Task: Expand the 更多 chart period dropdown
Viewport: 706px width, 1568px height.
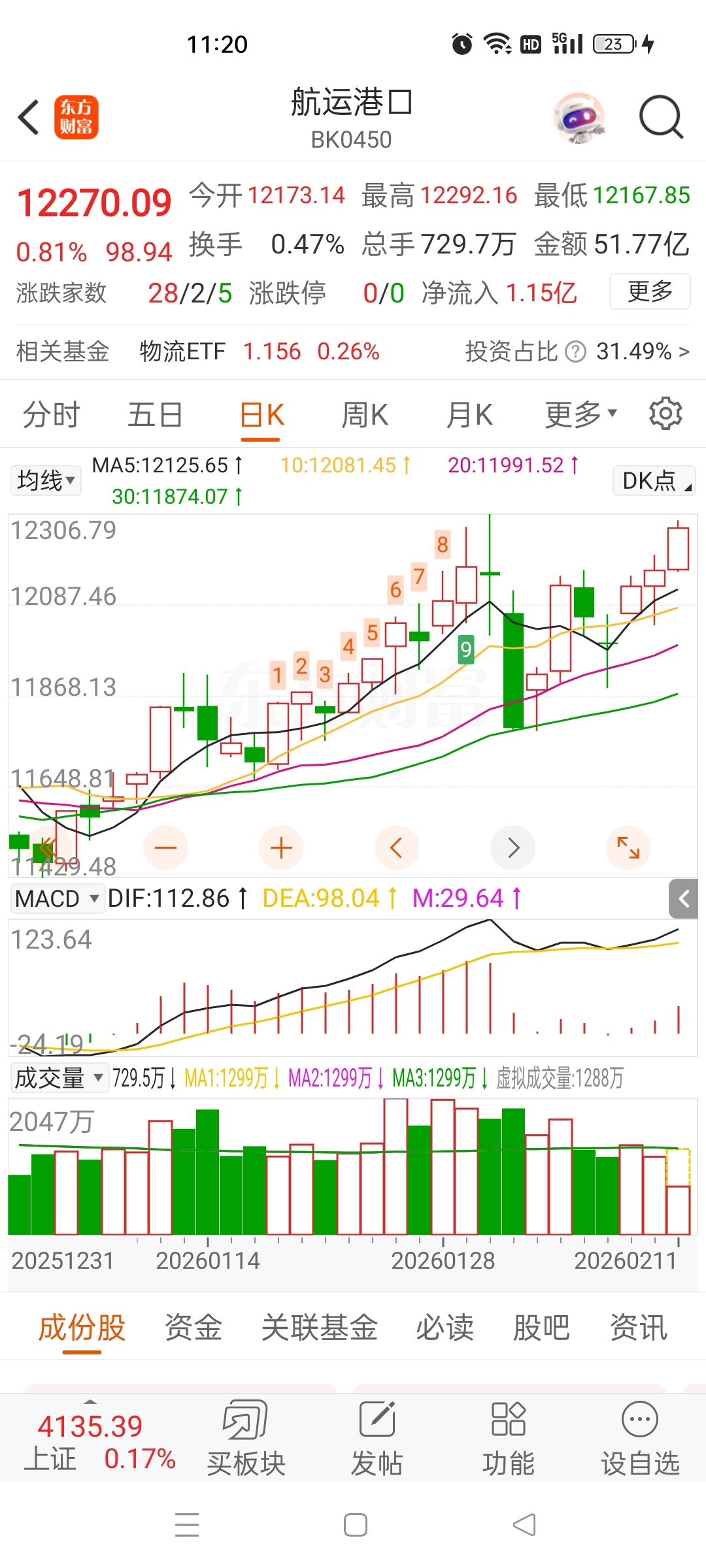Action: [x=580, y=414]
